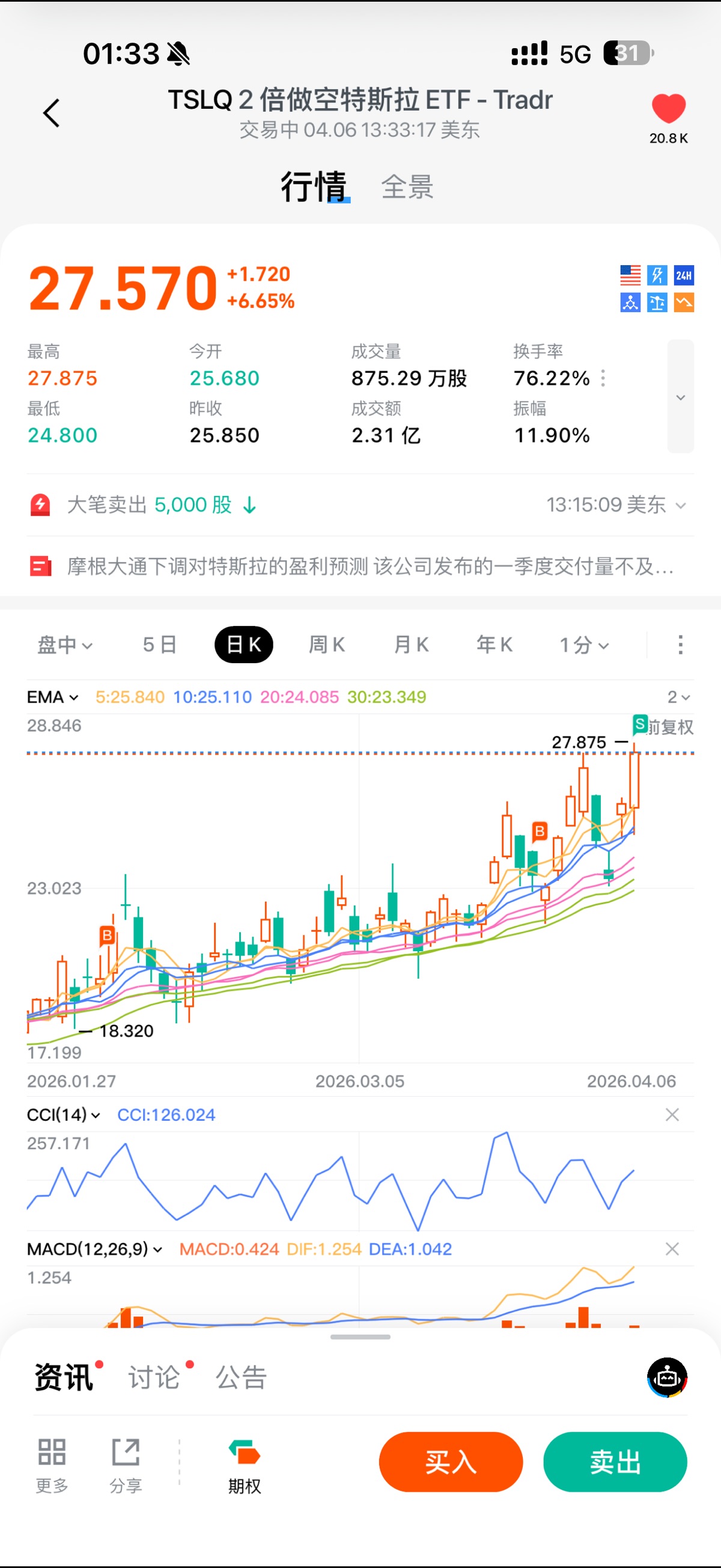Go back using the top-left arrow
Screen dimensions: 721x1568
52,113
